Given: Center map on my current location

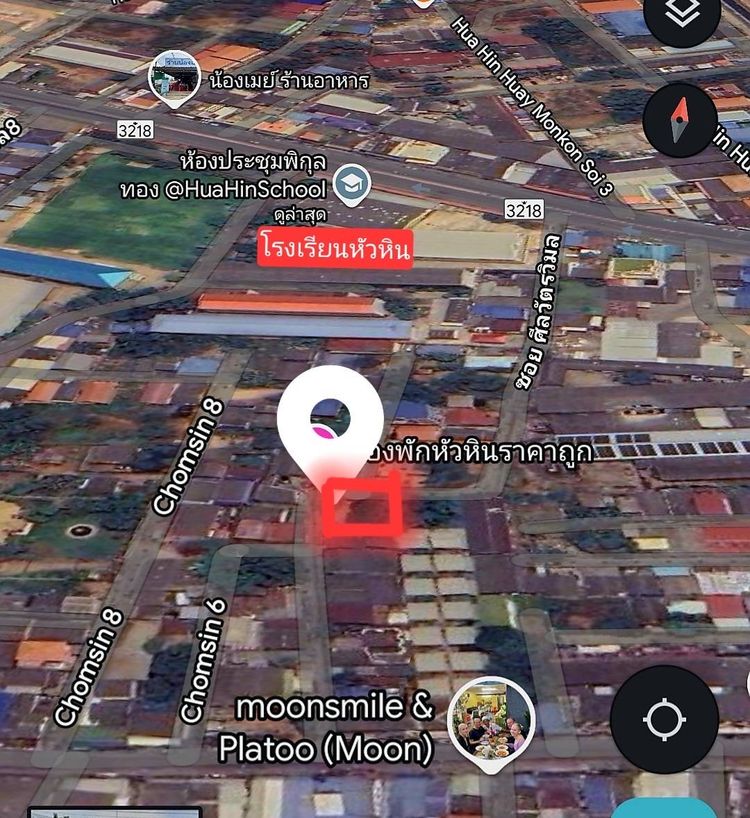Looking at the screenshot, I should tap(664, 719).
